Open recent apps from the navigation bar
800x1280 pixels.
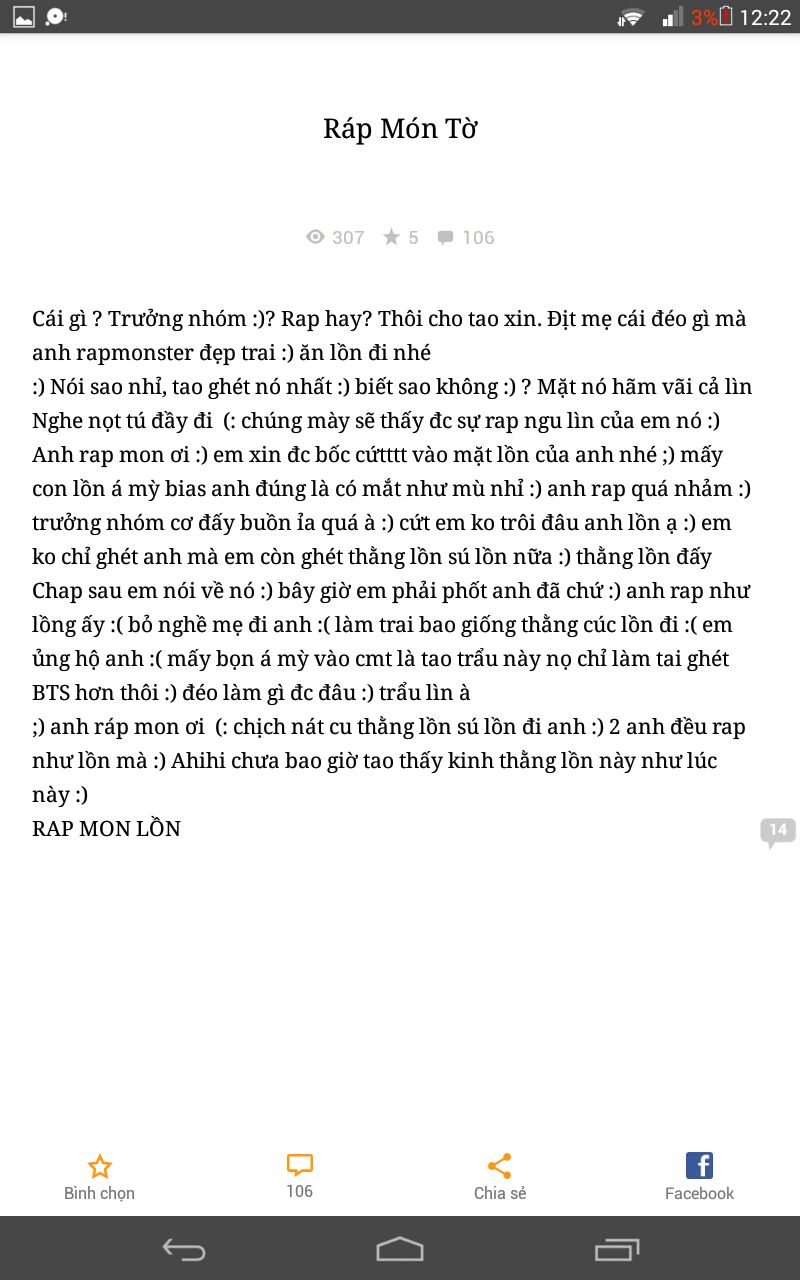click(616, 1249)
